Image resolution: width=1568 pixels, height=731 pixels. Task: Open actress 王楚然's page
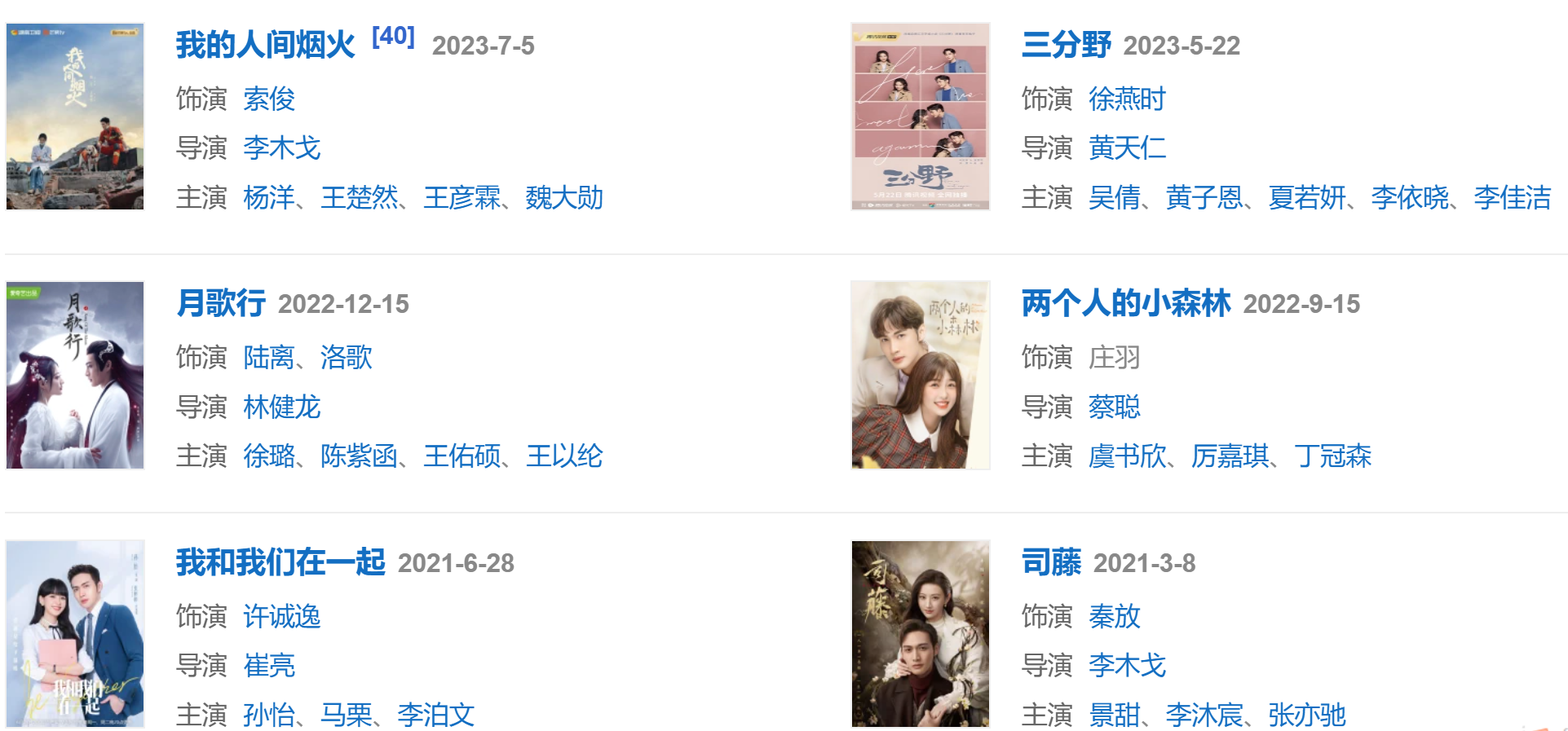359,197
